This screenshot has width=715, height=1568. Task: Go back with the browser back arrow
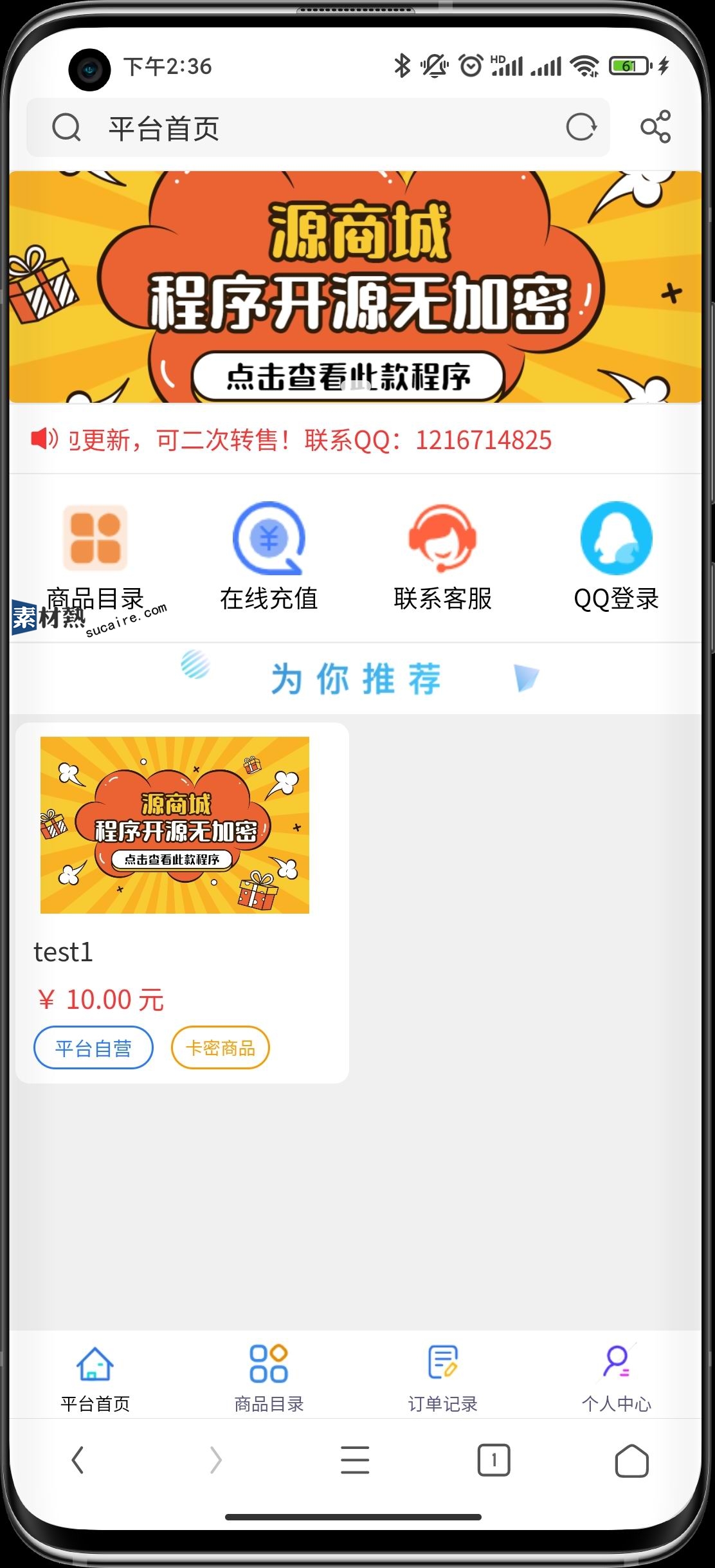click(78, 1460)
